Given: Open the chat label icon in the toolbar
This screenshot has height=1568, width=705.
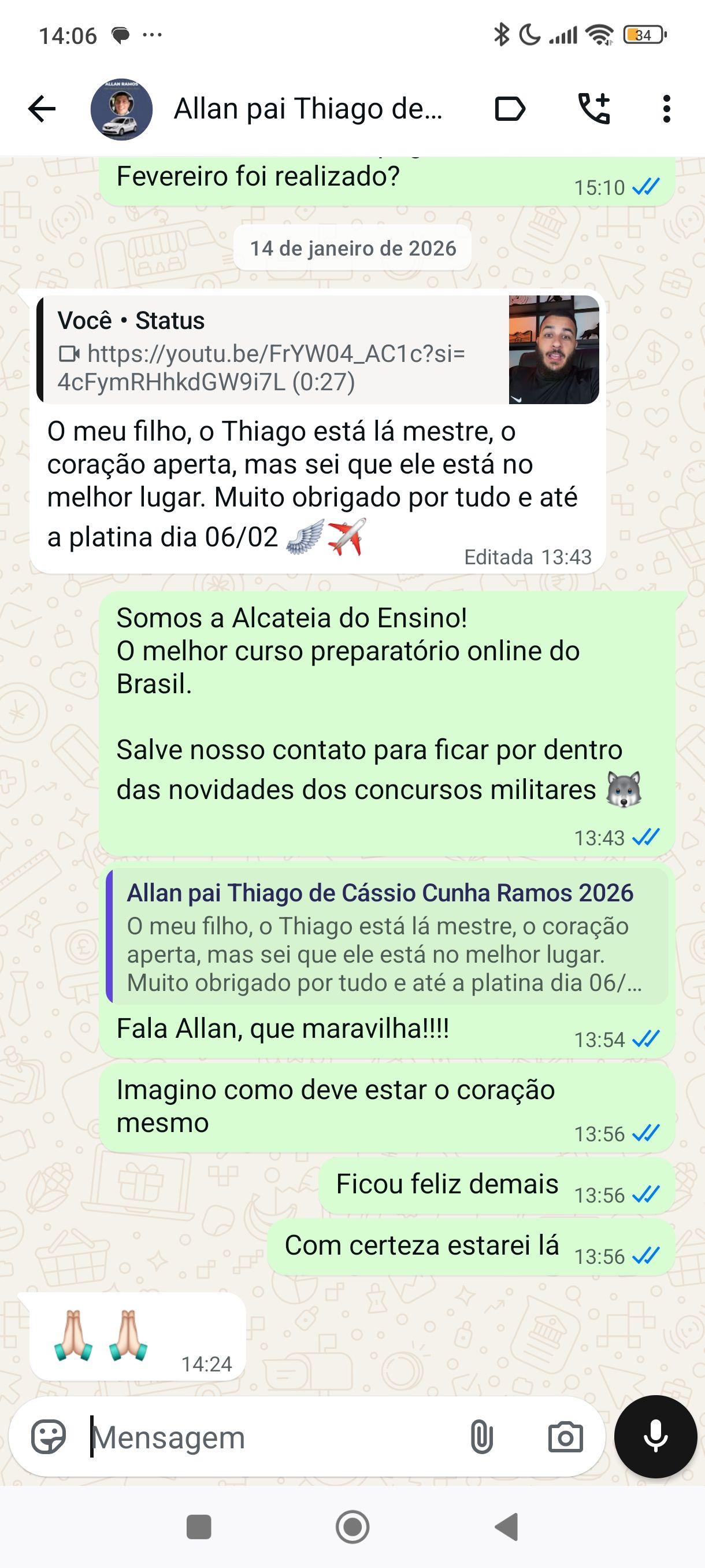Looking at the screenshot, I should (x=510, y=108).
